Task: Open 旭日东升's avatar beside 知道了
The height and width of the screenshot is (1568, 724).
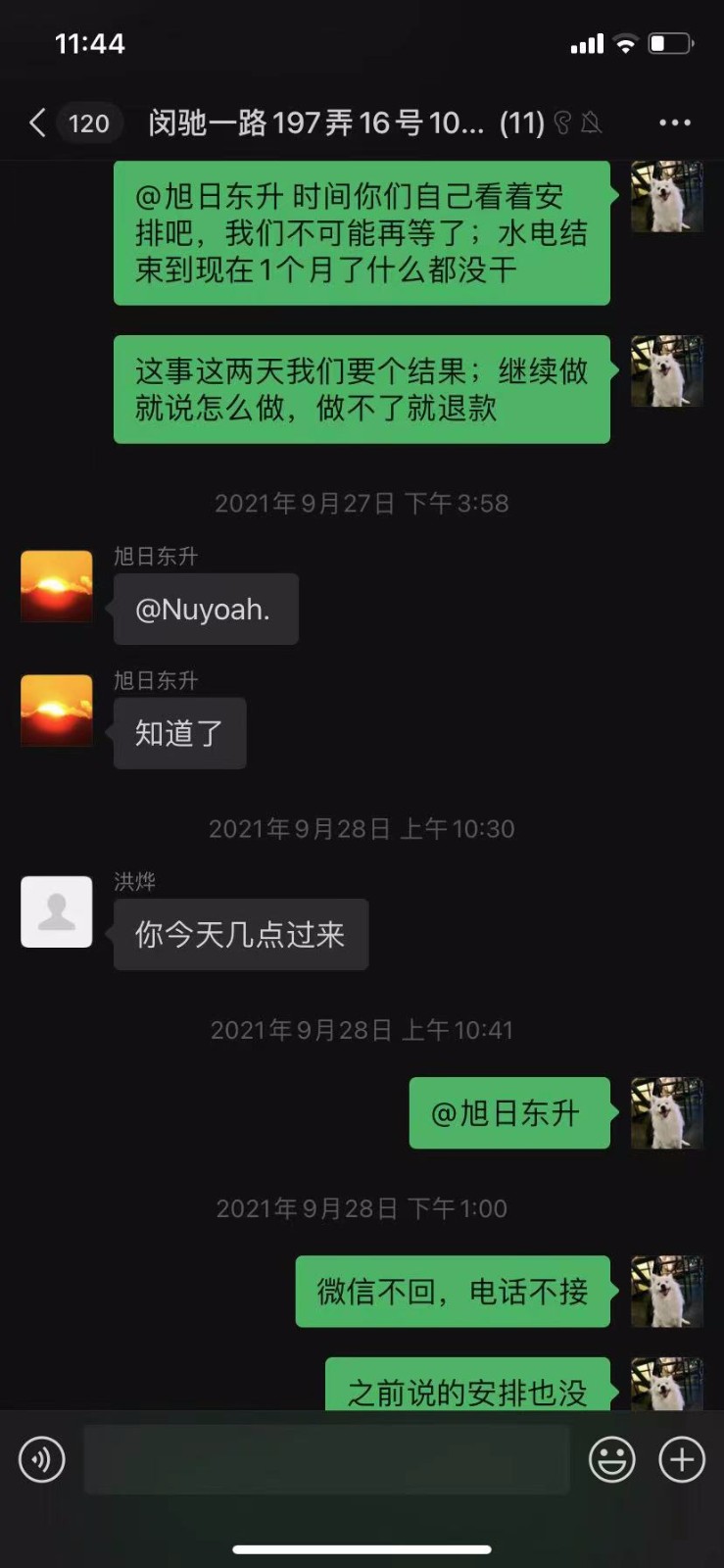Action: coord(57,710)
